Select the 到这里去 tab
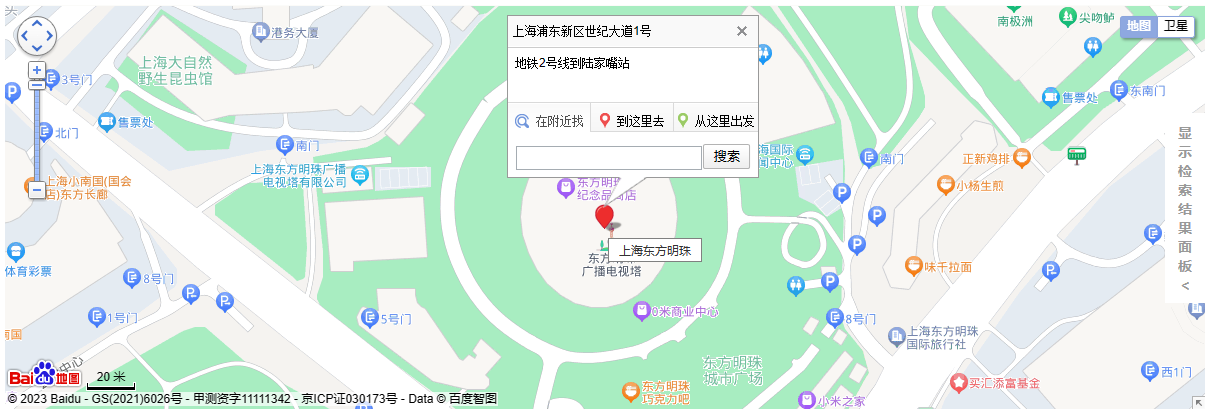 click(632, 121)
